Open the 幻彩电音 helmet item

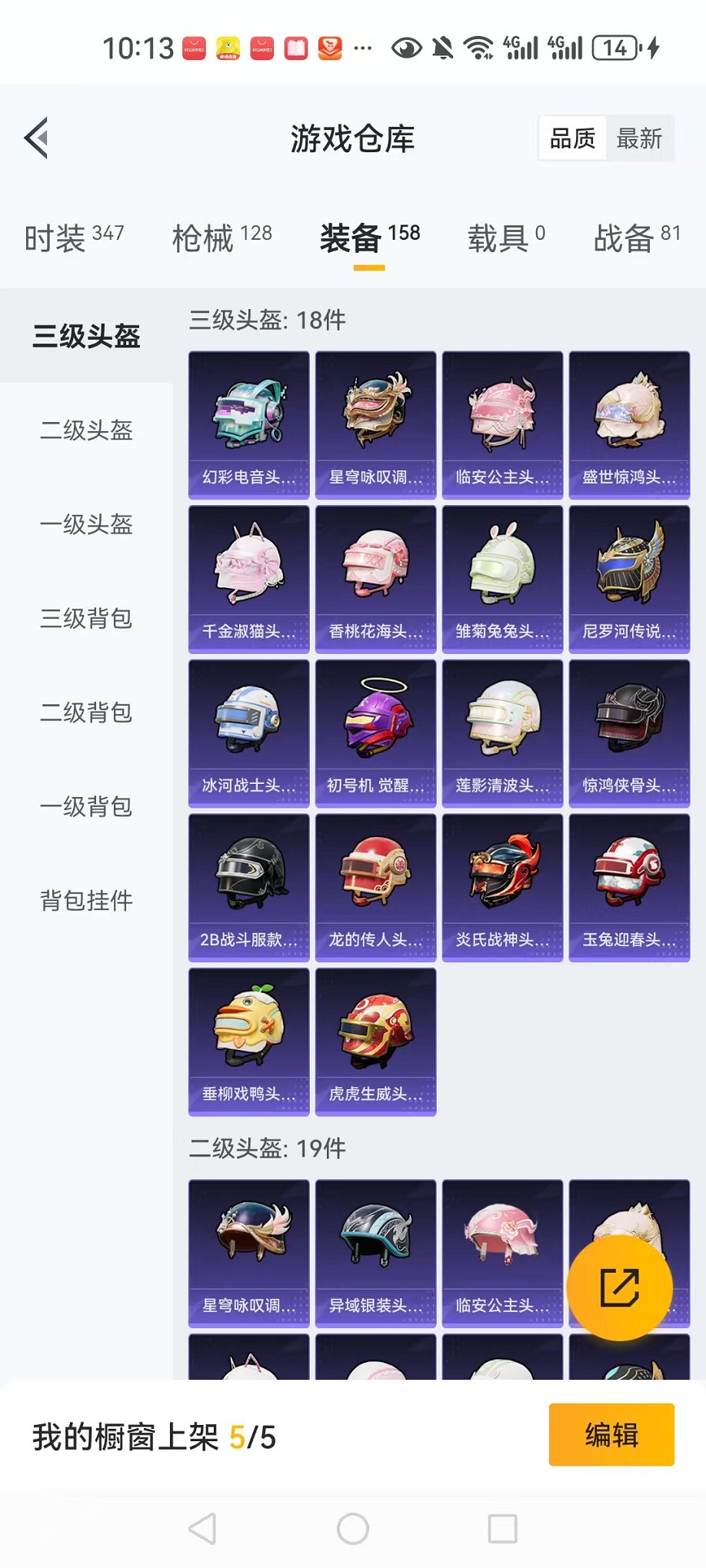pyautogui.click(x=249, y=425)
